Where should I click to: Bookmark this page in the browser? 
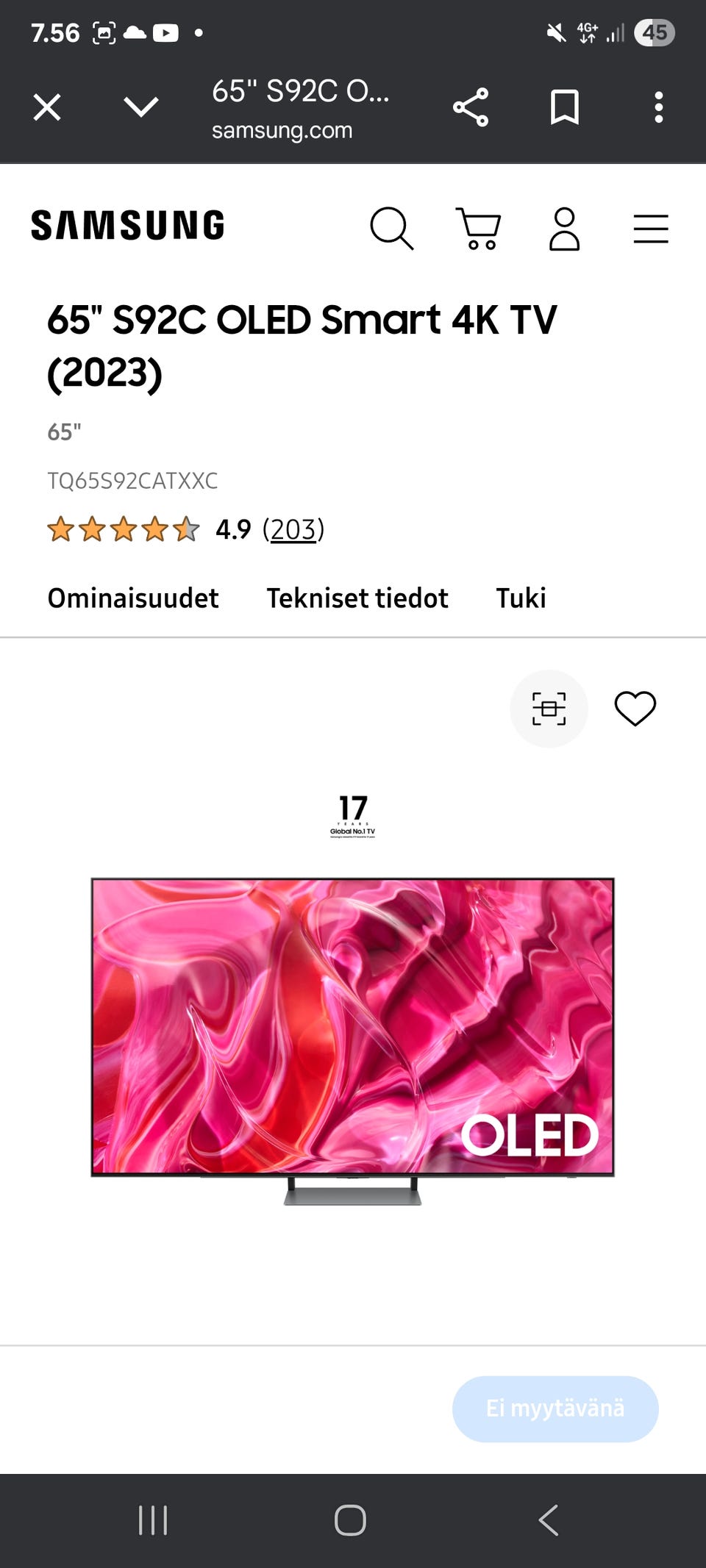tap(565, 107)
